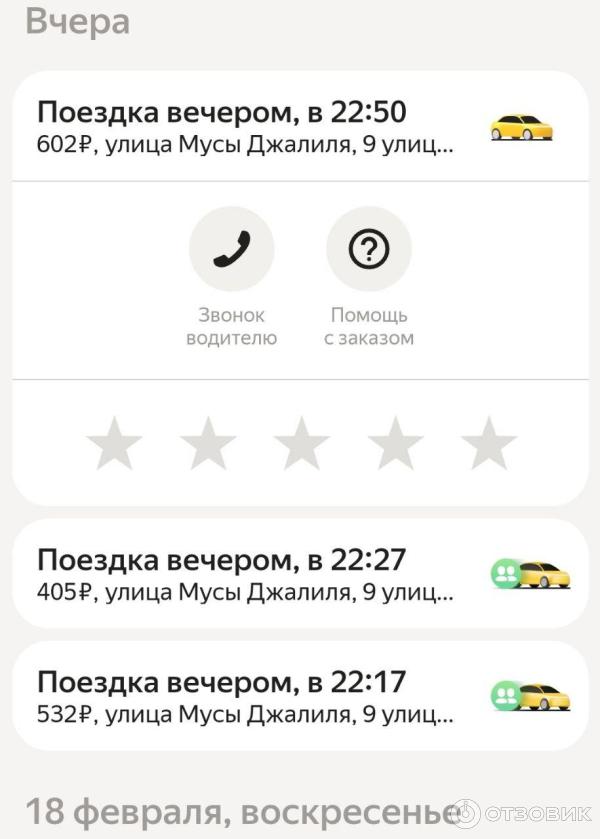Screen dimensions: 600x839
Task: Rate the 22:50 trip five stars
Action: [x=489, y=444]
